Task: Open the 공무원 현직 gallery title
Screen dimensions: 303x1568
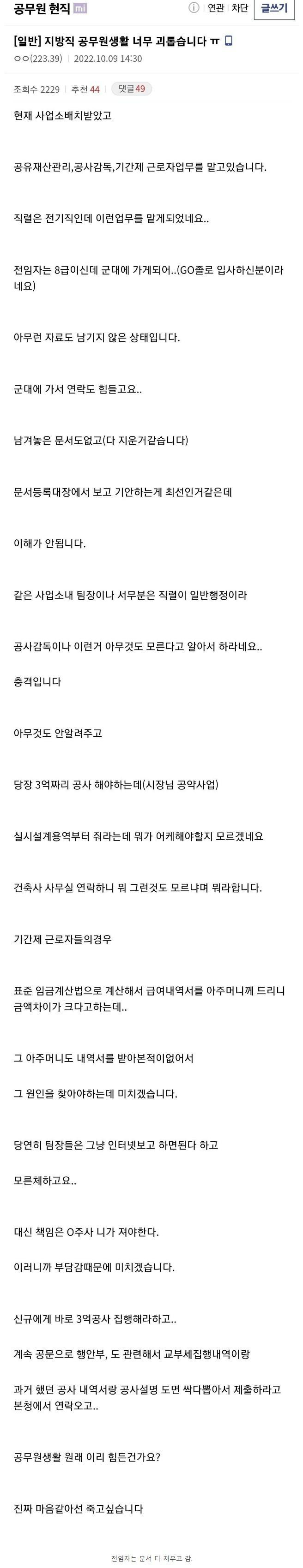Action: click(41, 8)
